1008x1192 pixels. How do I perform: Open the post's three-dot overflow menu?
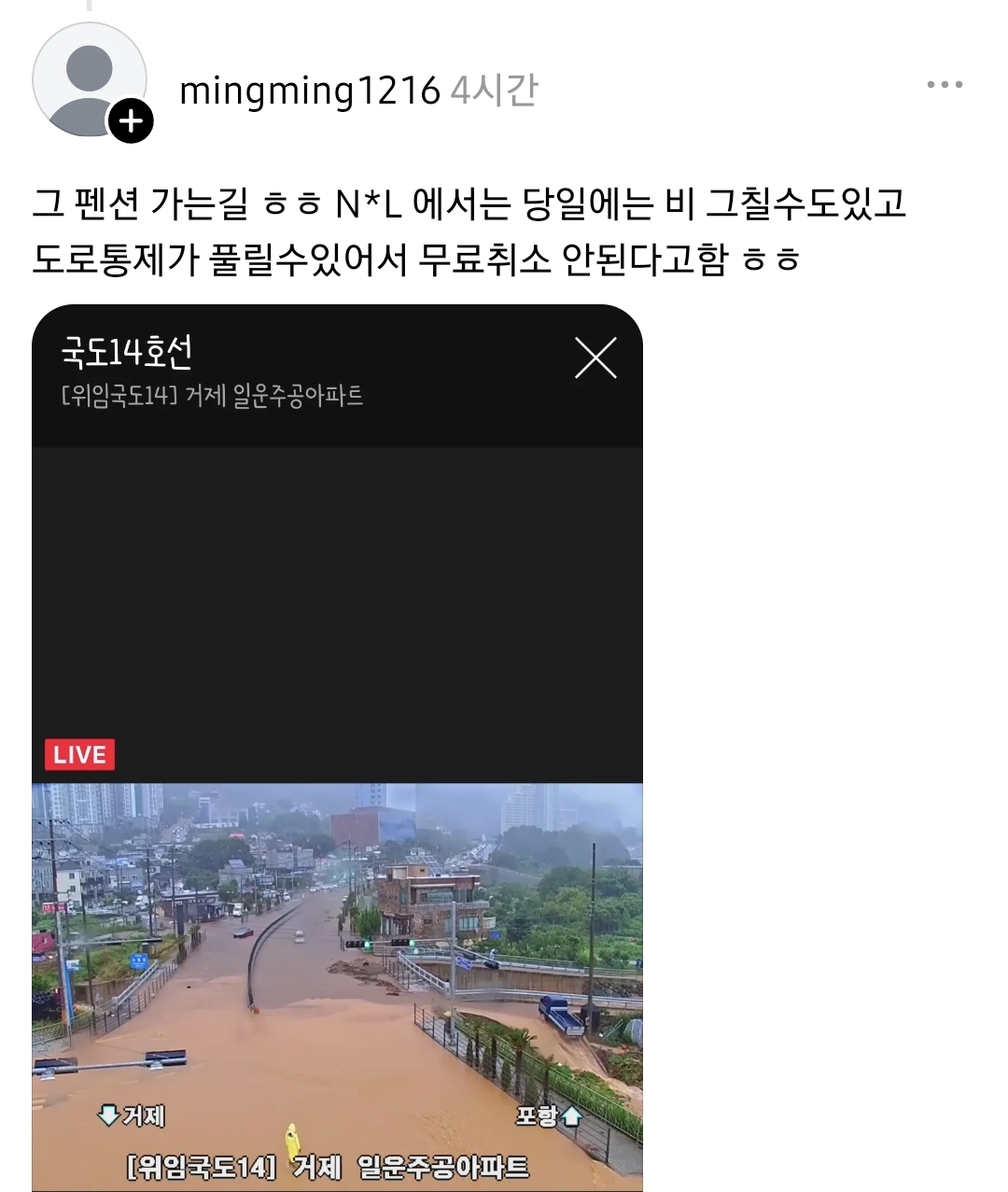click(x=945, y=85)
